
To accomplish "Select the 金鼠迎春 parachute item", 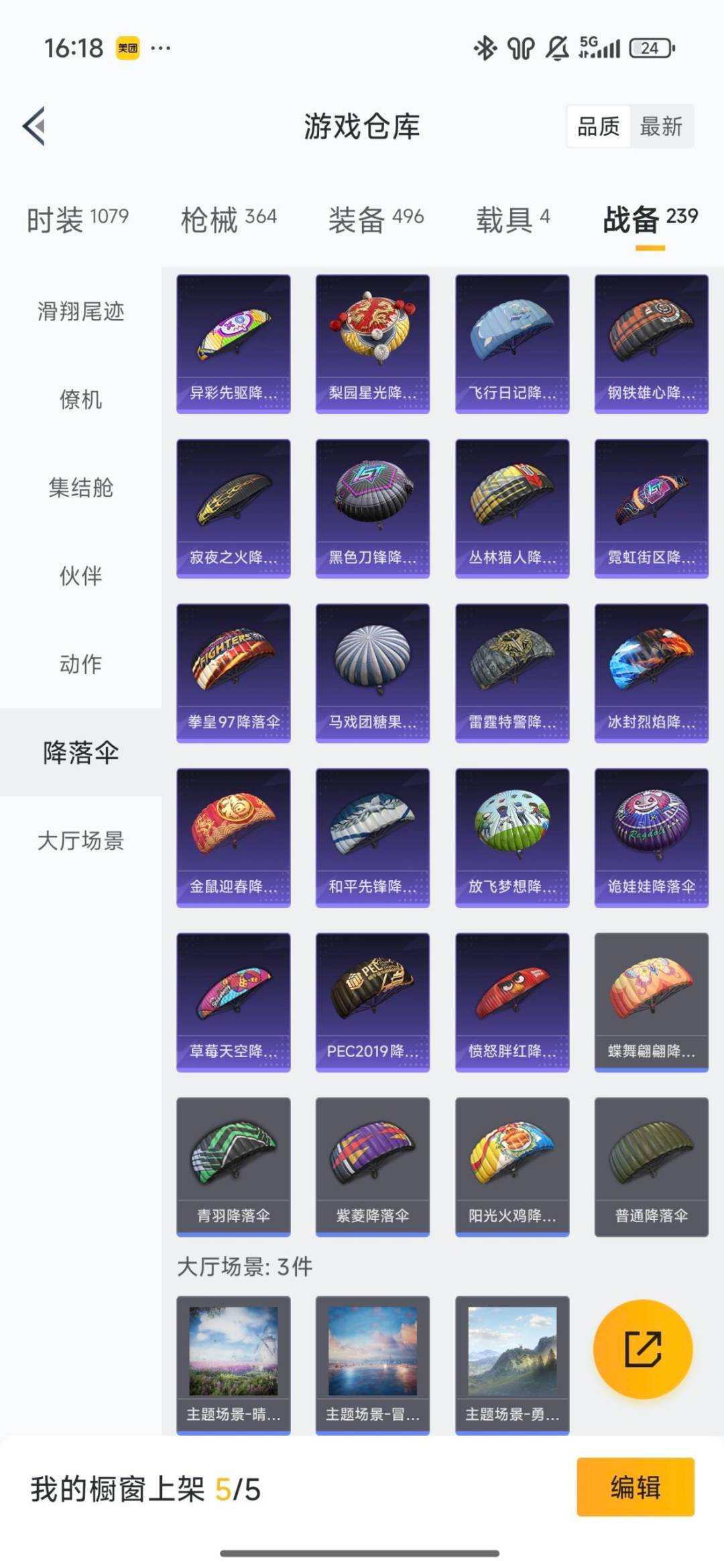I will coord(233,835).
